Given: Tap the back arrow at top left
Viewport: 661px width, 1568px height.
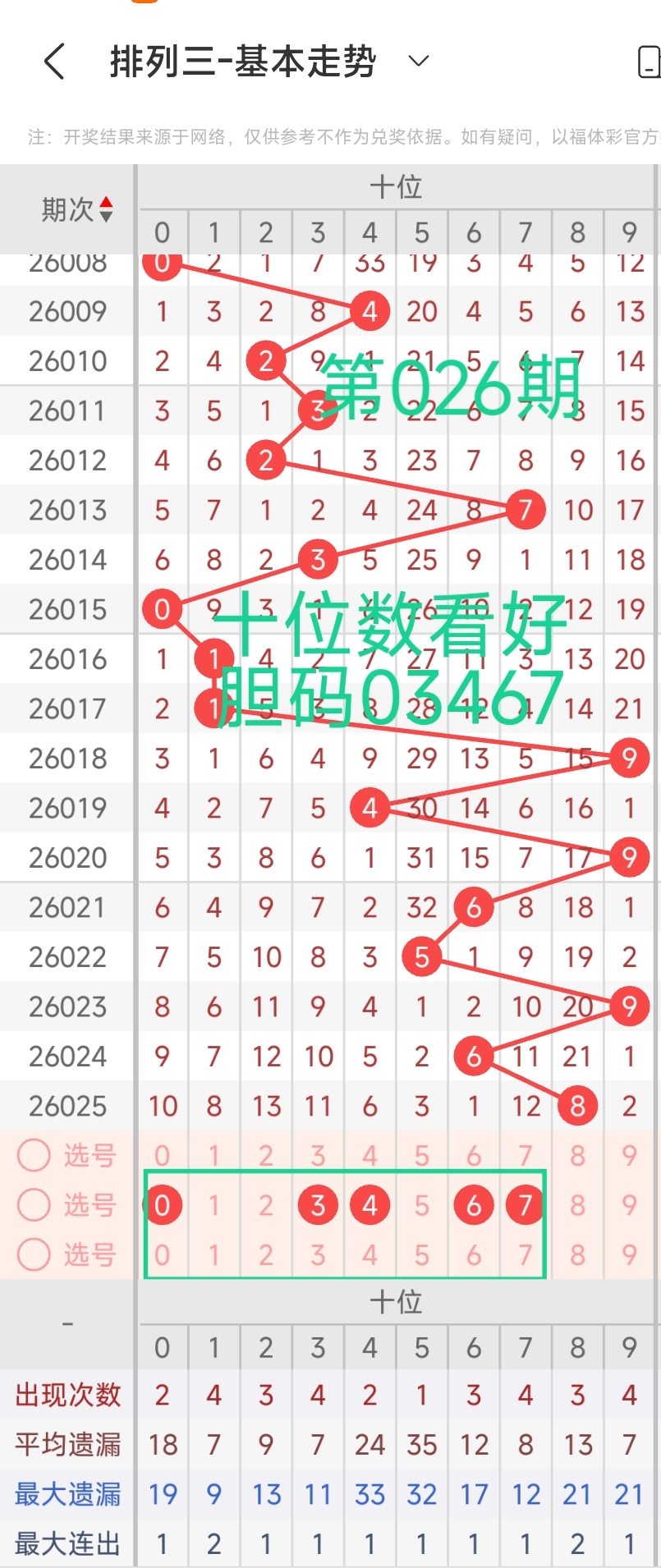Looking at the screenshot, I should point(53,62).
